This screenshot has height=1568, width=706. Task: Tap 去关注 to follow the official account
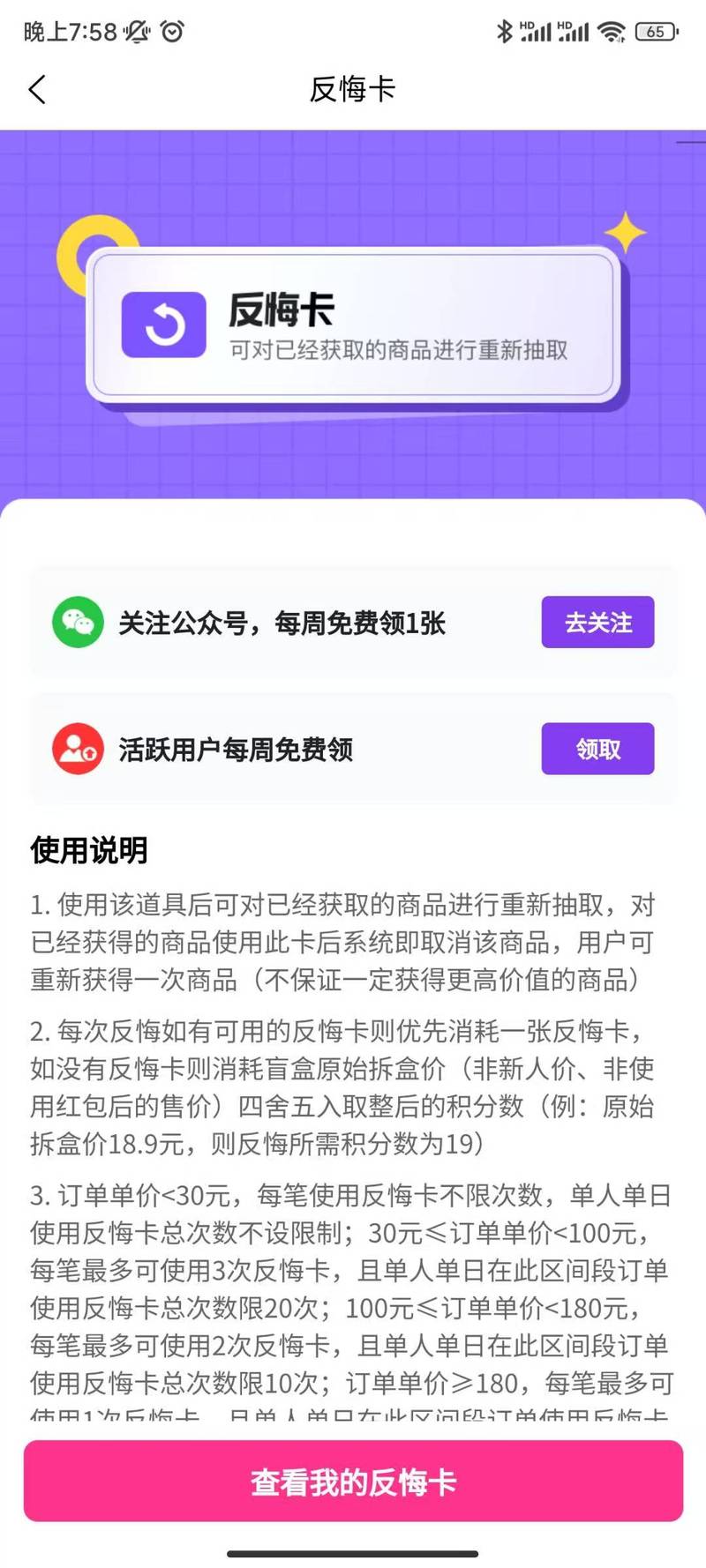click(x=597, y=623)
